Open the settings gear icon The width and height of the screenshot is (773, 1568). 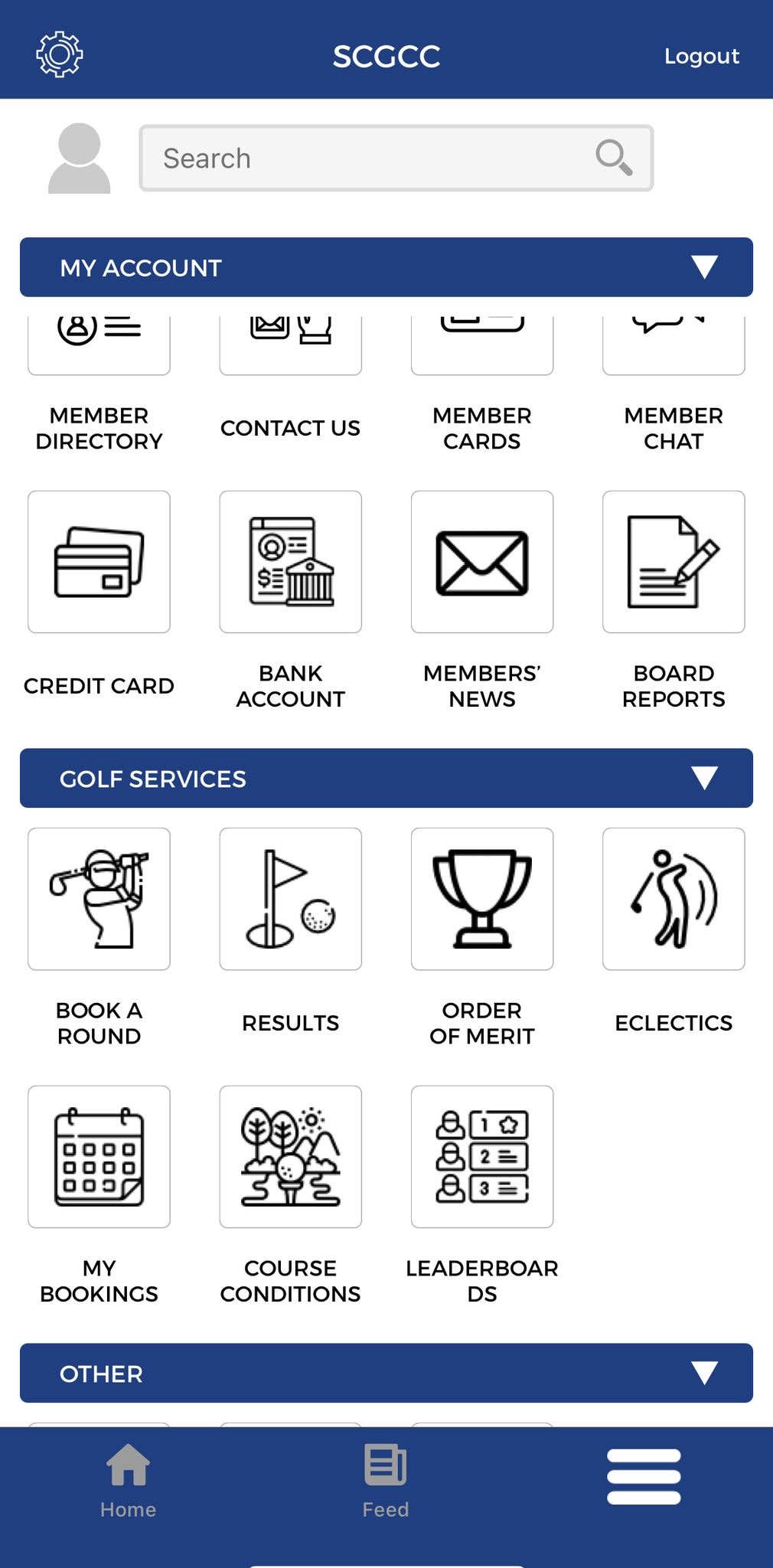click(x=60, y=54)
